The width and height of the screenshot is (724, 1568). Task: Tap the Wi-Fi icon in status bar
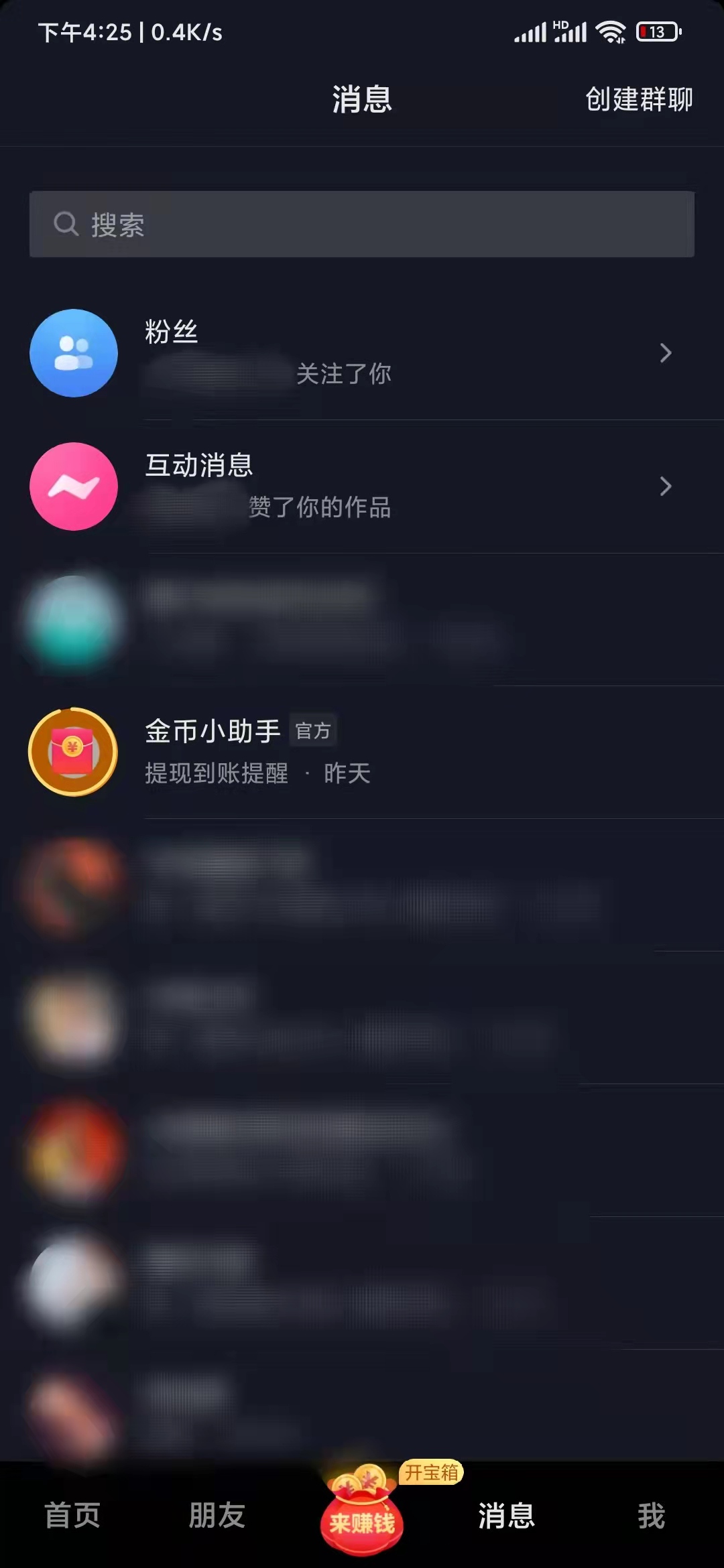[611, 30]
